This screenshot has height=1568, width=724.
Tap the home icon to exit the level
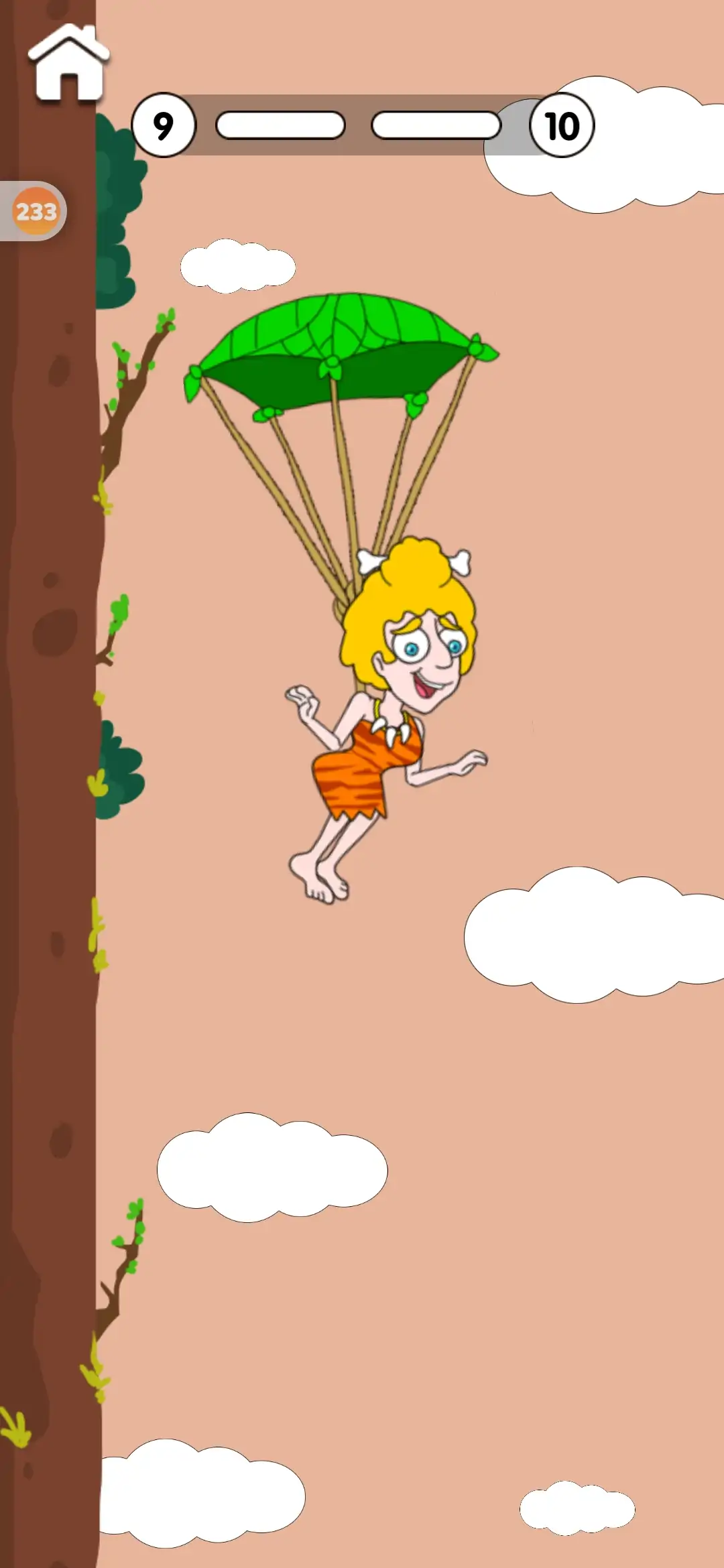point(68,64)
